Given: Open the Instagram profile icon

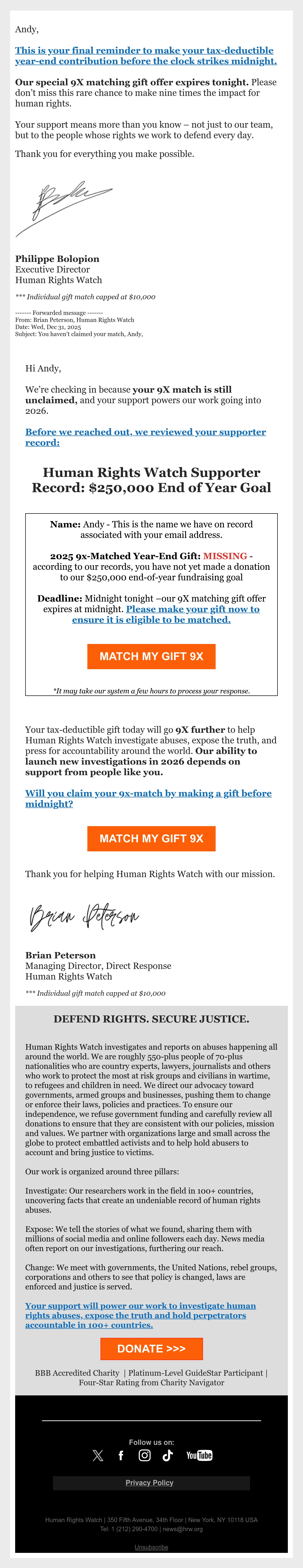Looking at the screenshot, I should (144, 1455).
